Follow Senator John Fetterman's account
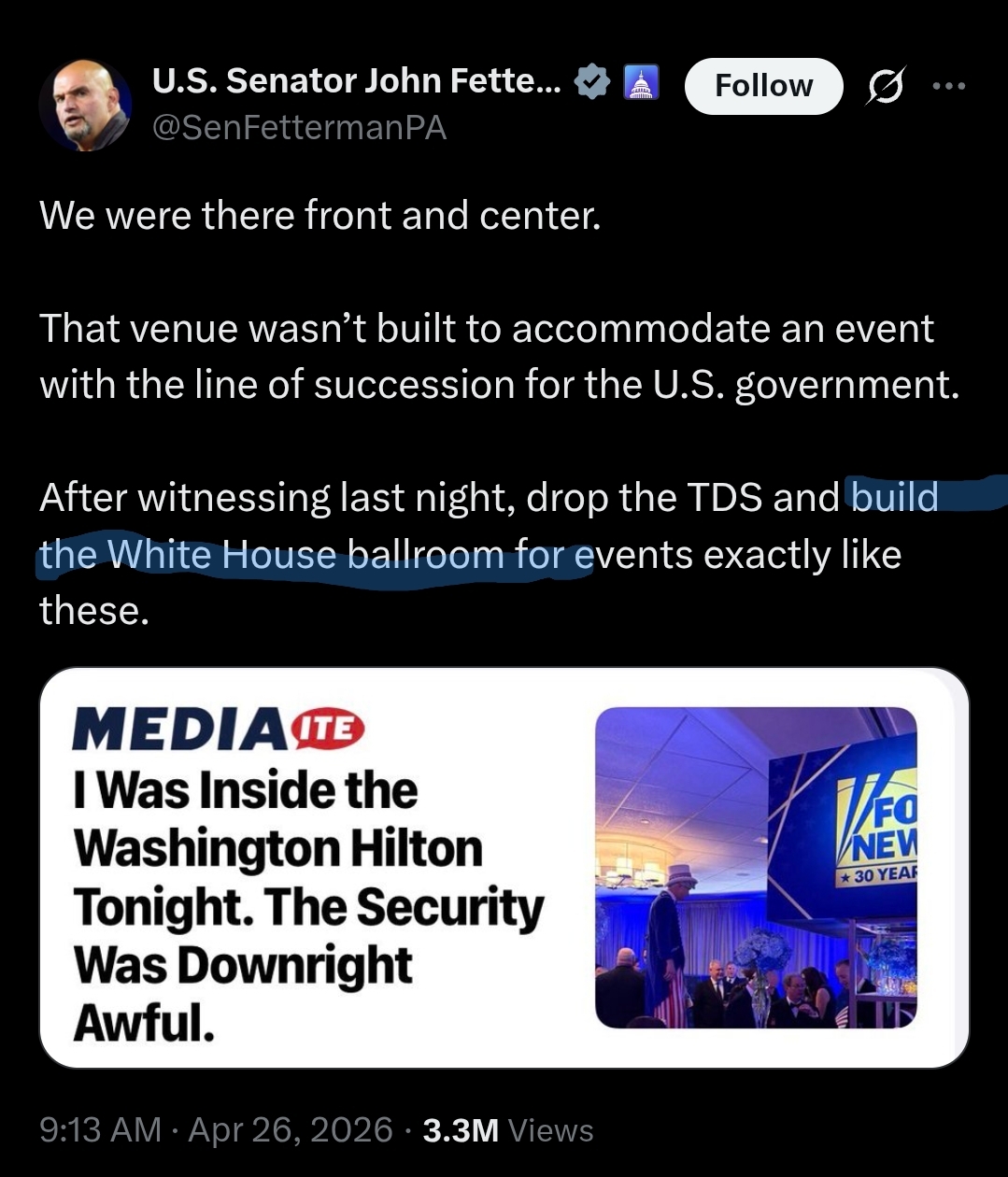Screen dimensions: 1008x1177 coord(763,86)
